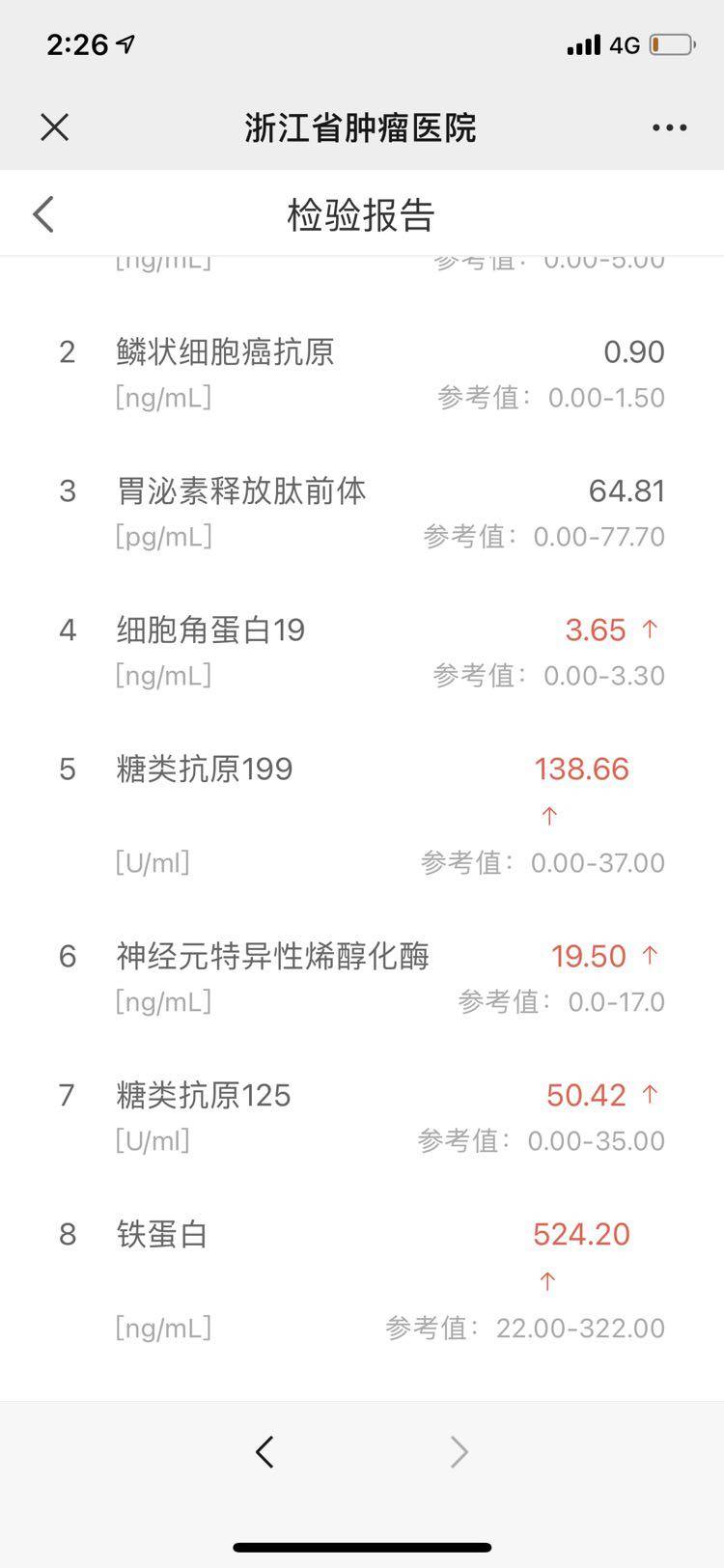
Task: Go back from 检验报告 page
Action: pos(43,214)
